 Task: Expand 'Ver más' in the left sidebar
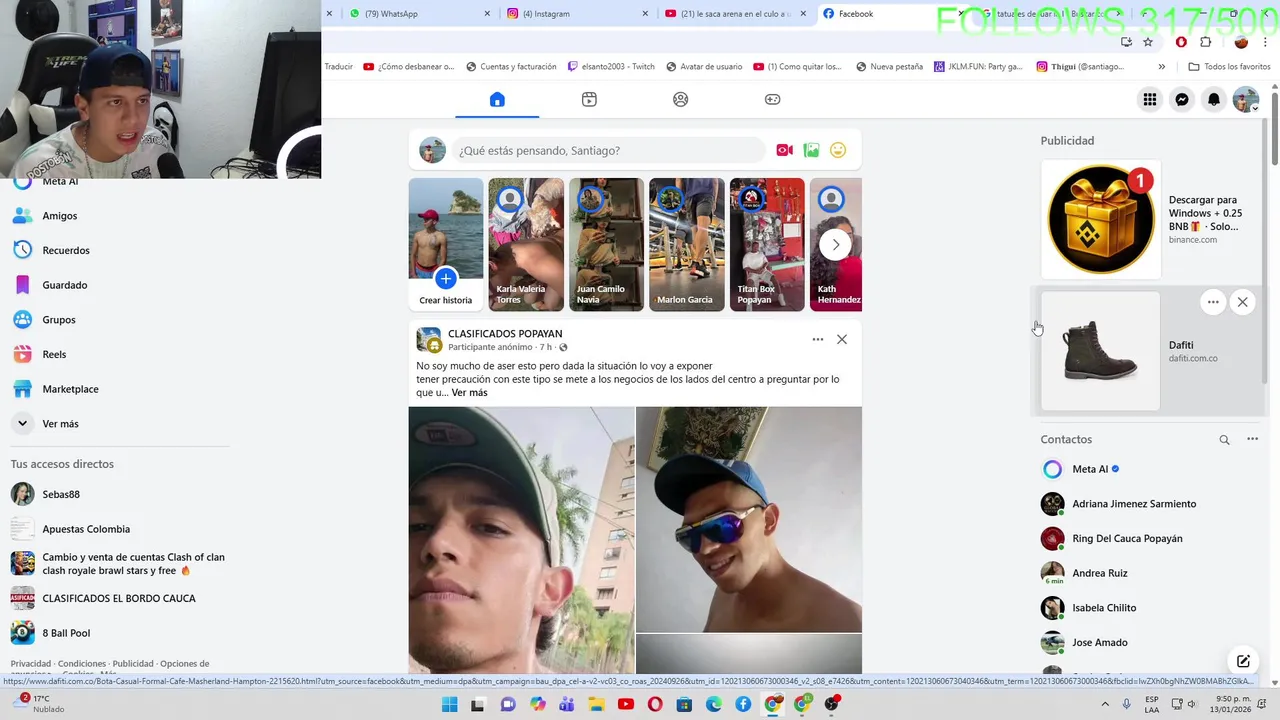59,424
